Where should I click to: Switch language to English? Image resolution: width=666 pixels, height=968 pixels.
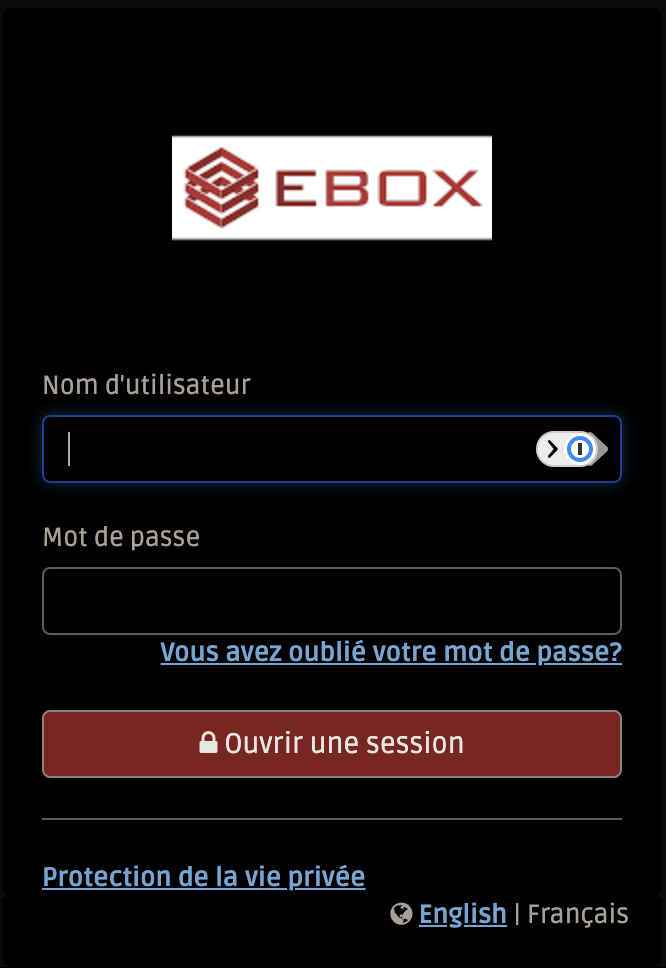pos(462,914)
